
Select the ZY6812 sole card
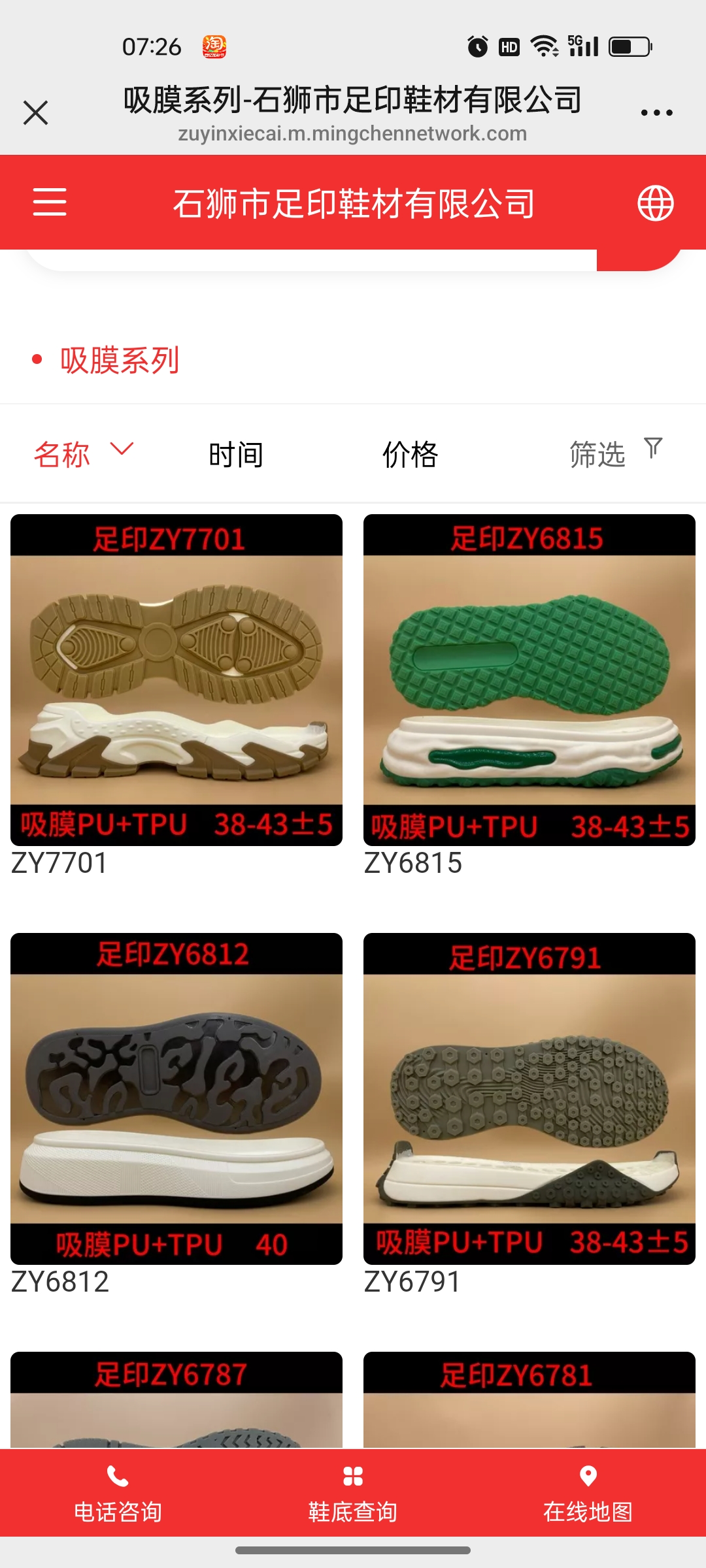click(176, 1098)
